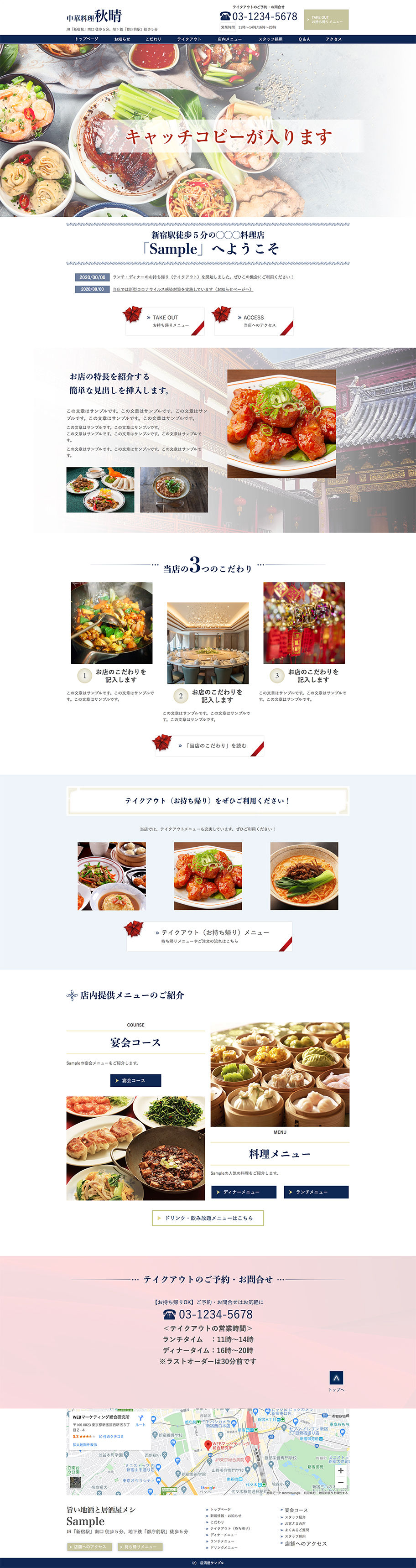Go to お知らせ in the navigation bar
This screenshot has width=416, height=1568.
tap(122, 39)
